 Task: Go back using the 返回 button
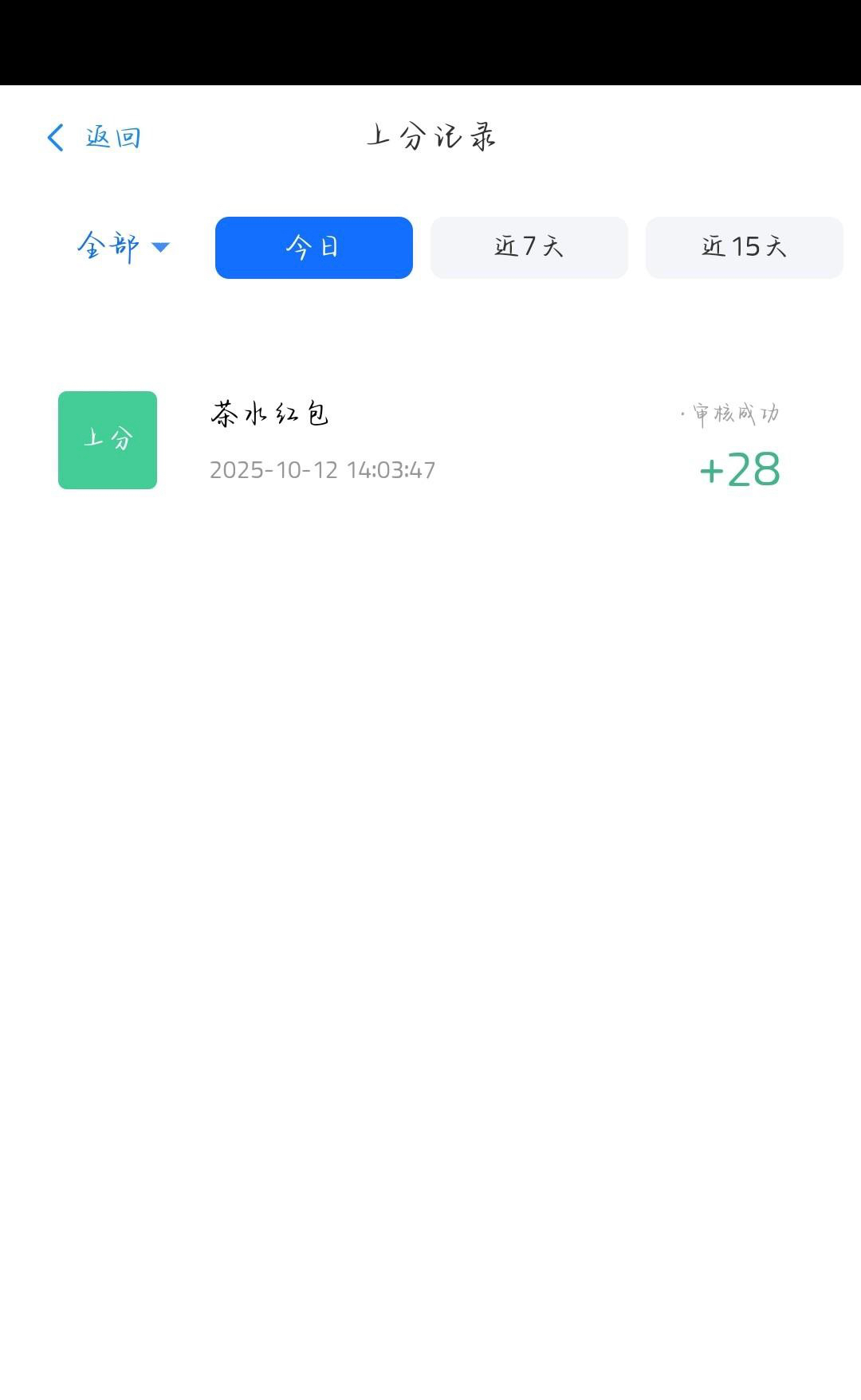95,137
